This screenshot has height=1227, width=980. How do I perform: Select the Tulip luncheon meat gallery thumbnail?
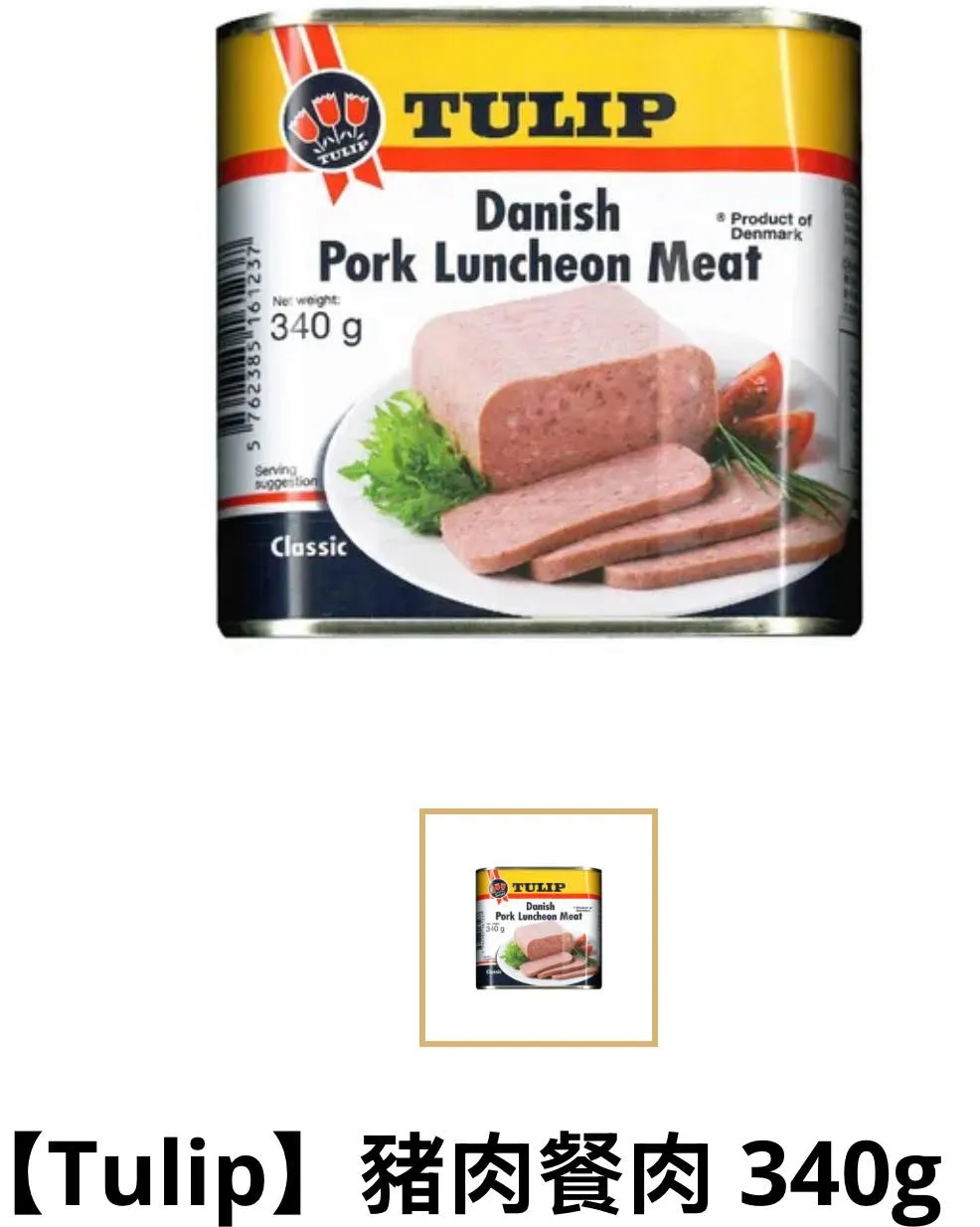(x=538, y=927)
